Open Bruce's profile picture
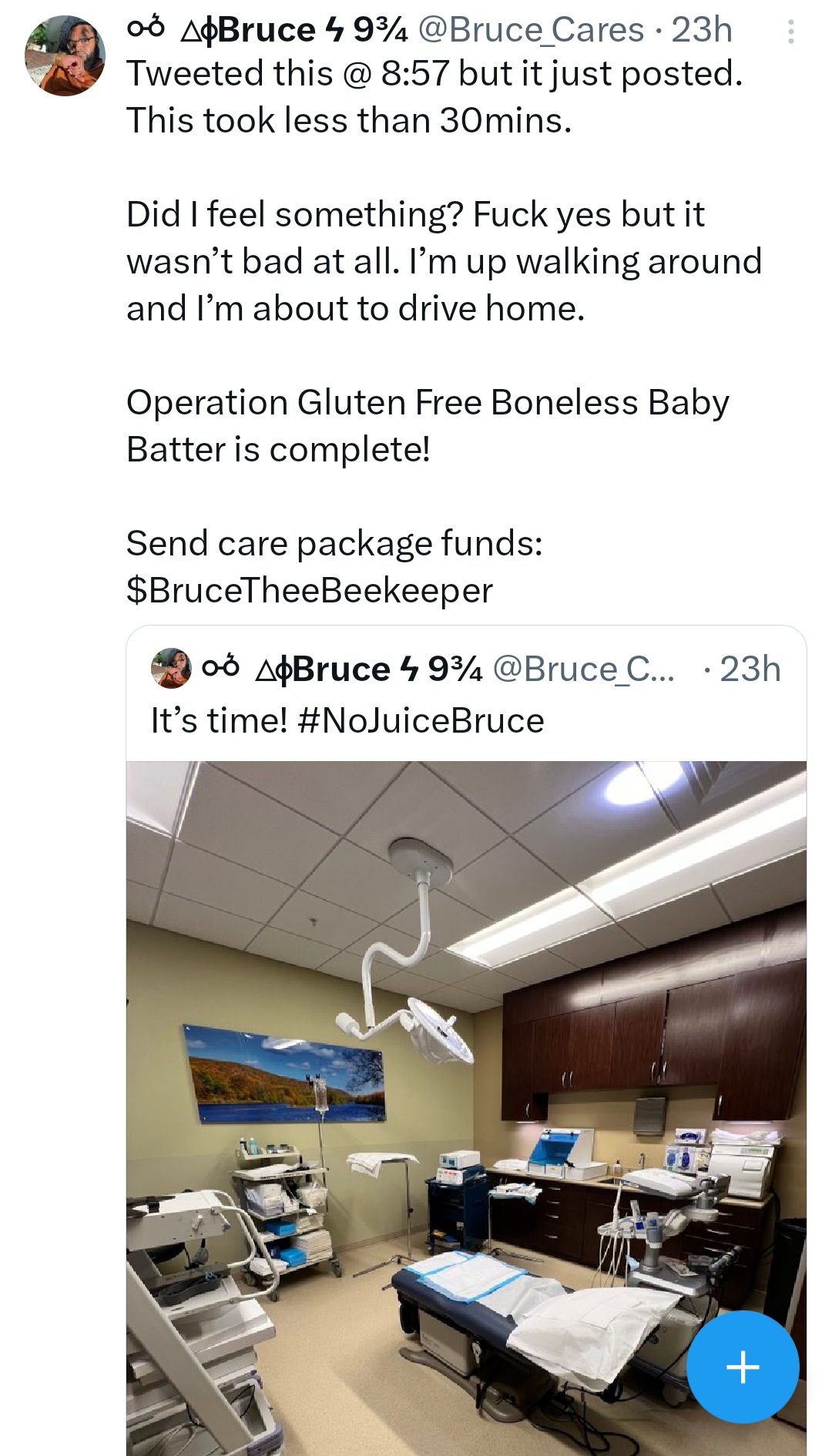The image size is (832, 1456). 65,55
